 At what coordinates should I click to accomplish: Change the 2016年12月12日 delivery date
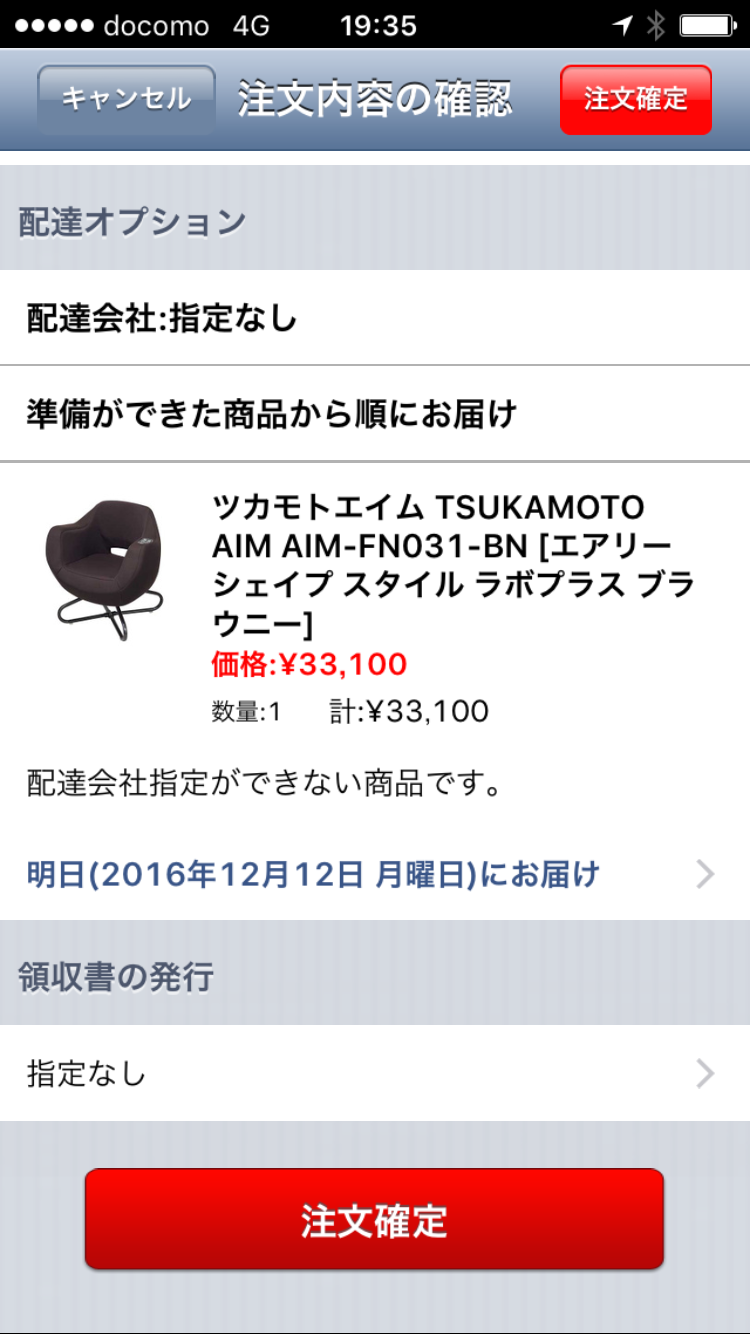tap(372, 875)
